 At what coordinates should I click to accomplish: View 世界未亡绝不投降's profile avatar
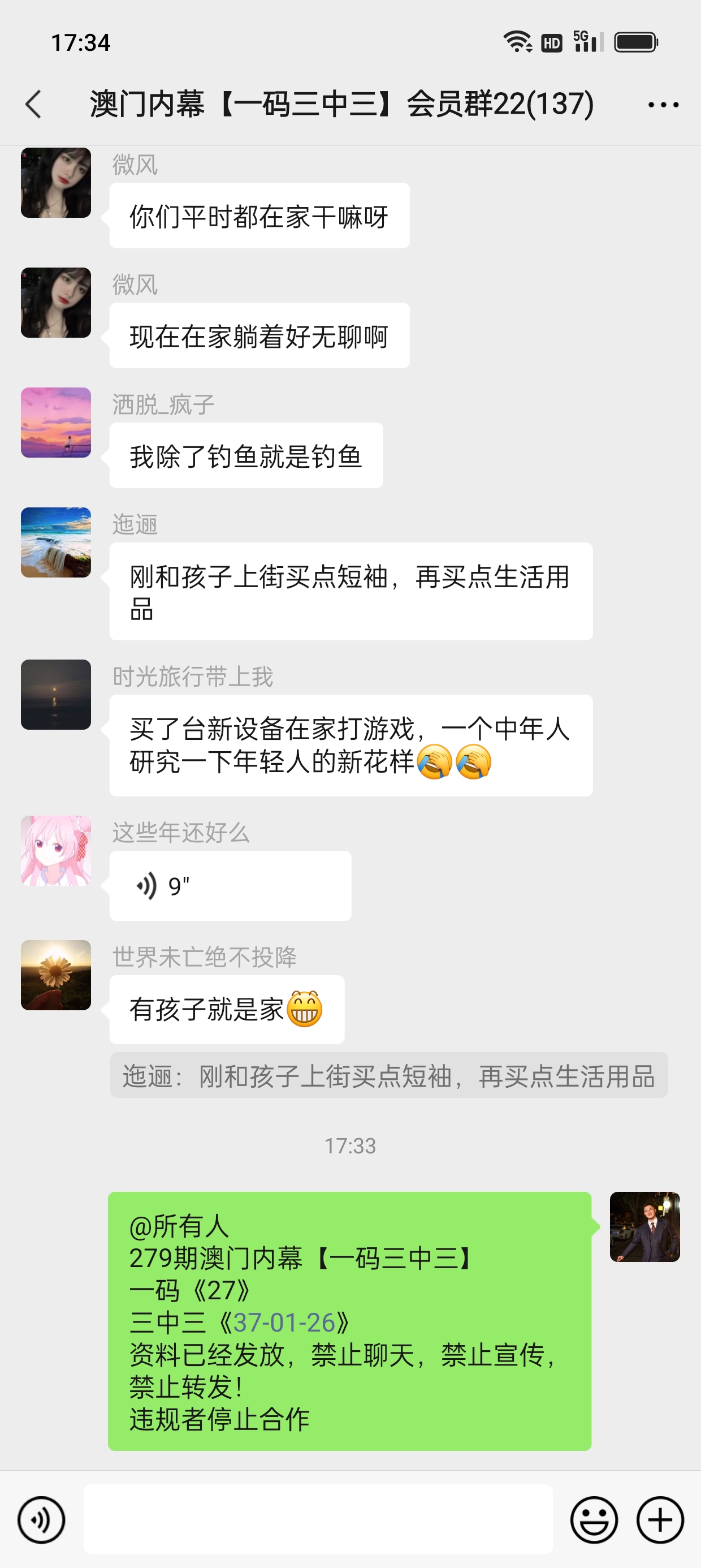[x=56, y=975]
